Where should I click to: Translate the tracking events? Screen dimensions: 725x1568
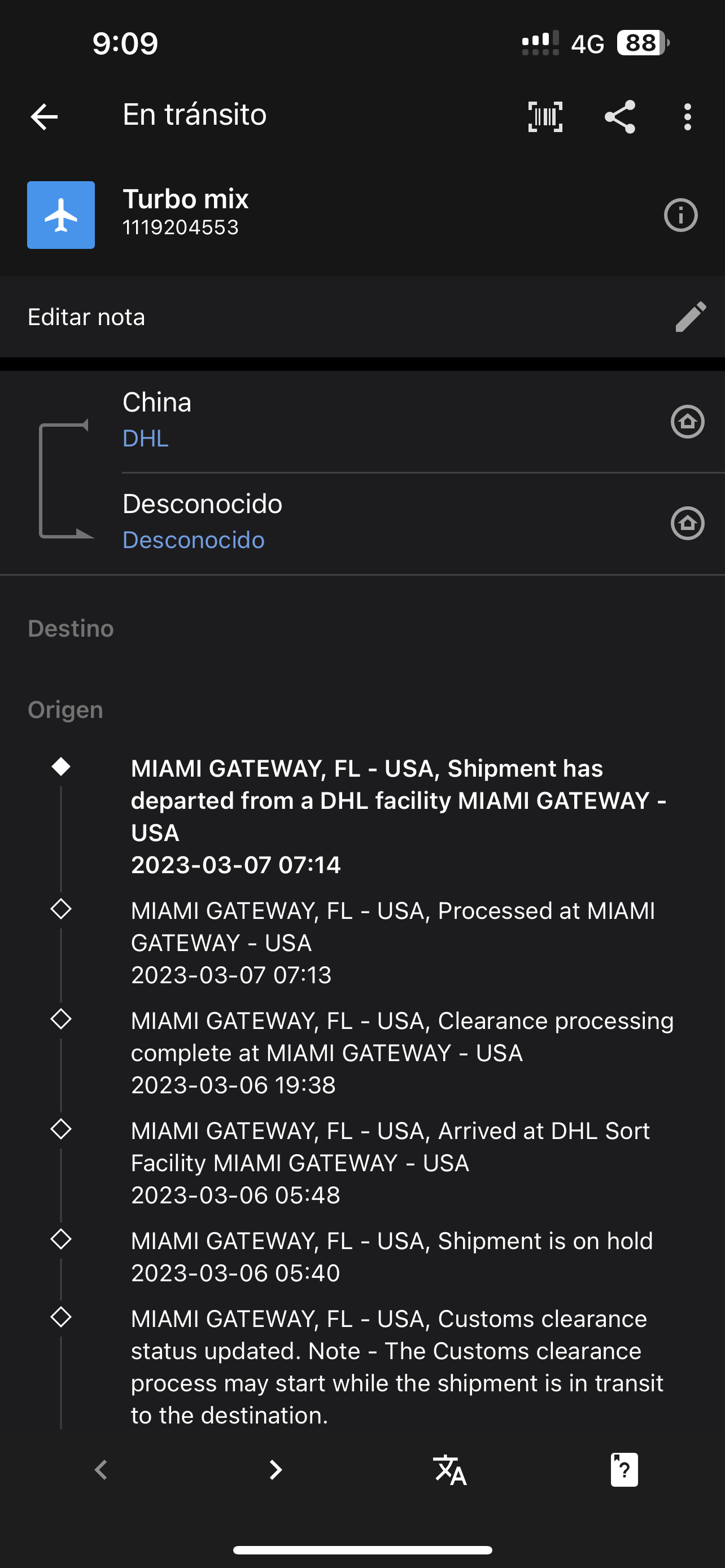(450, 1469)
